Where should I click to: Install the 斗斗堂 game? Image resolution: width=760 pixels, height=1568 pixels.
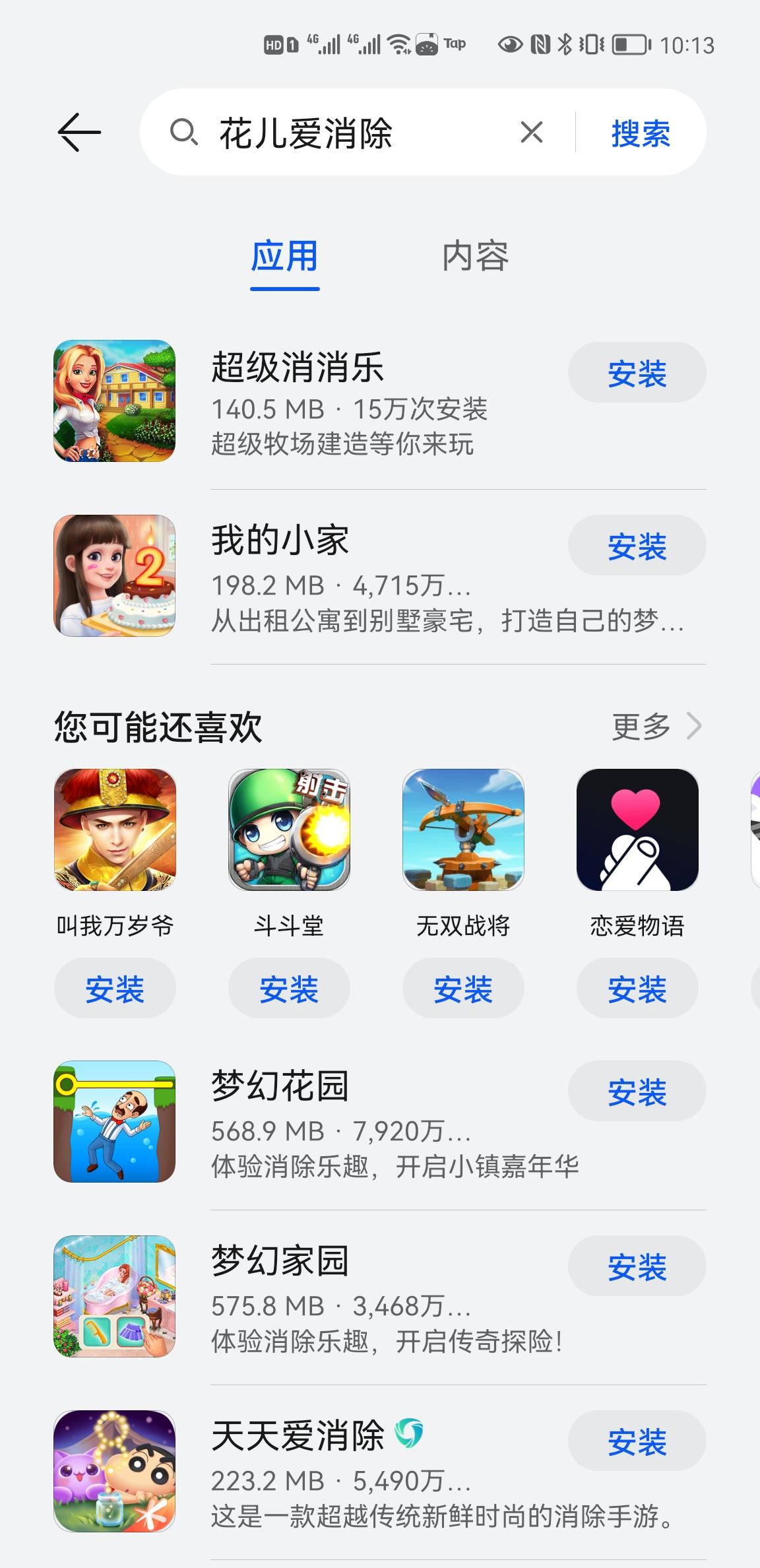pos(289,988)
